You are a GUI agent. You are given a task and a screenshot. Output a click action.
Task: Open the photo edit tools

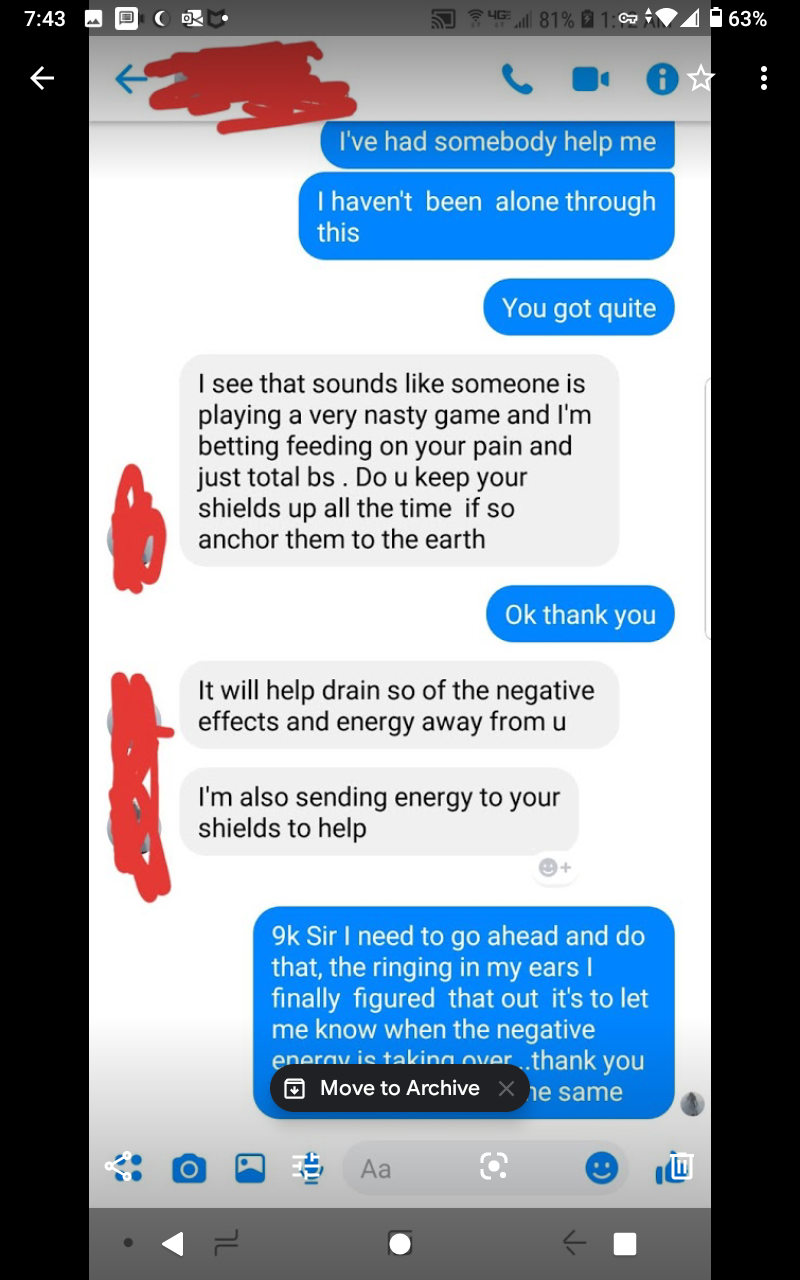(308, 1167)
